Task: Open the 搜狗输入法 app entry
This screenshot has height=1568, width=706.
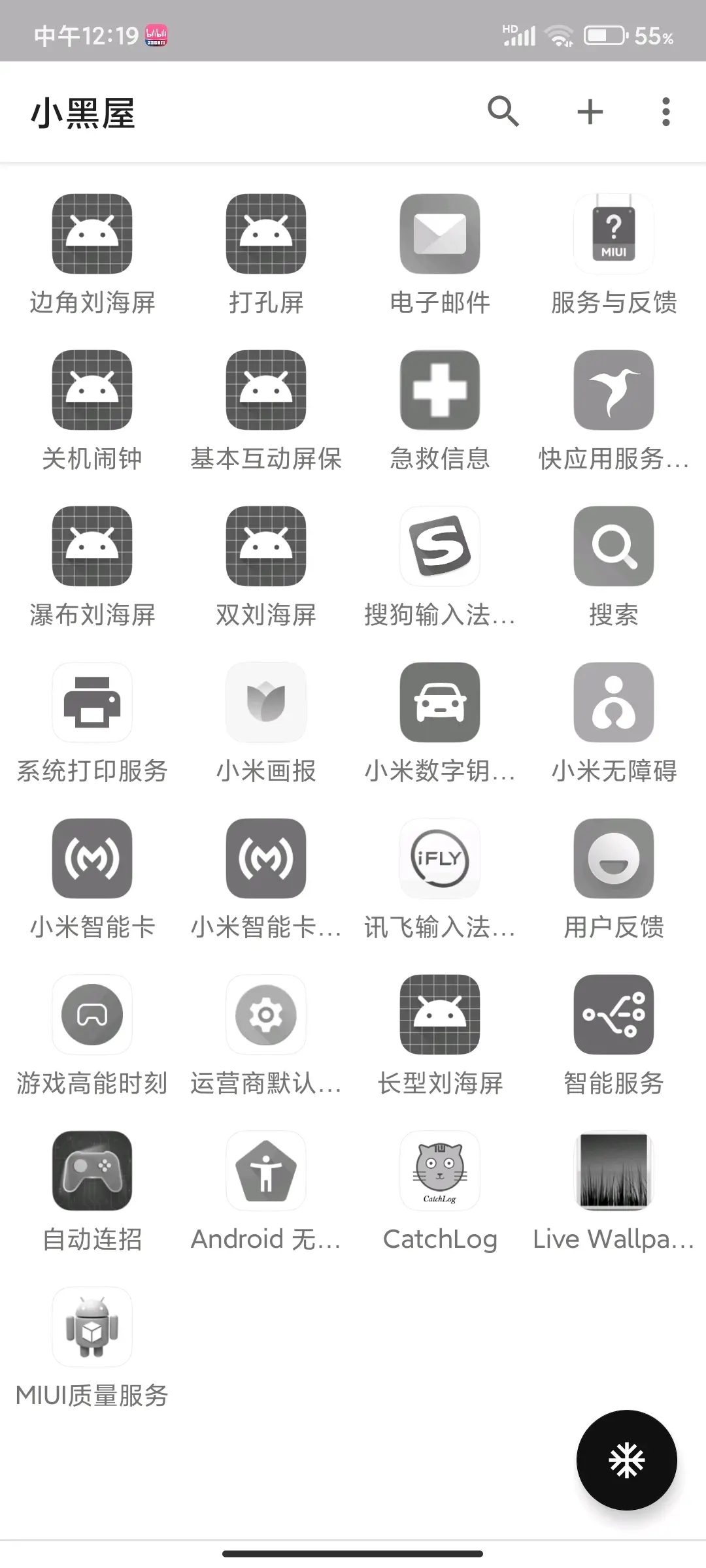Action: (x=440, y=546)
